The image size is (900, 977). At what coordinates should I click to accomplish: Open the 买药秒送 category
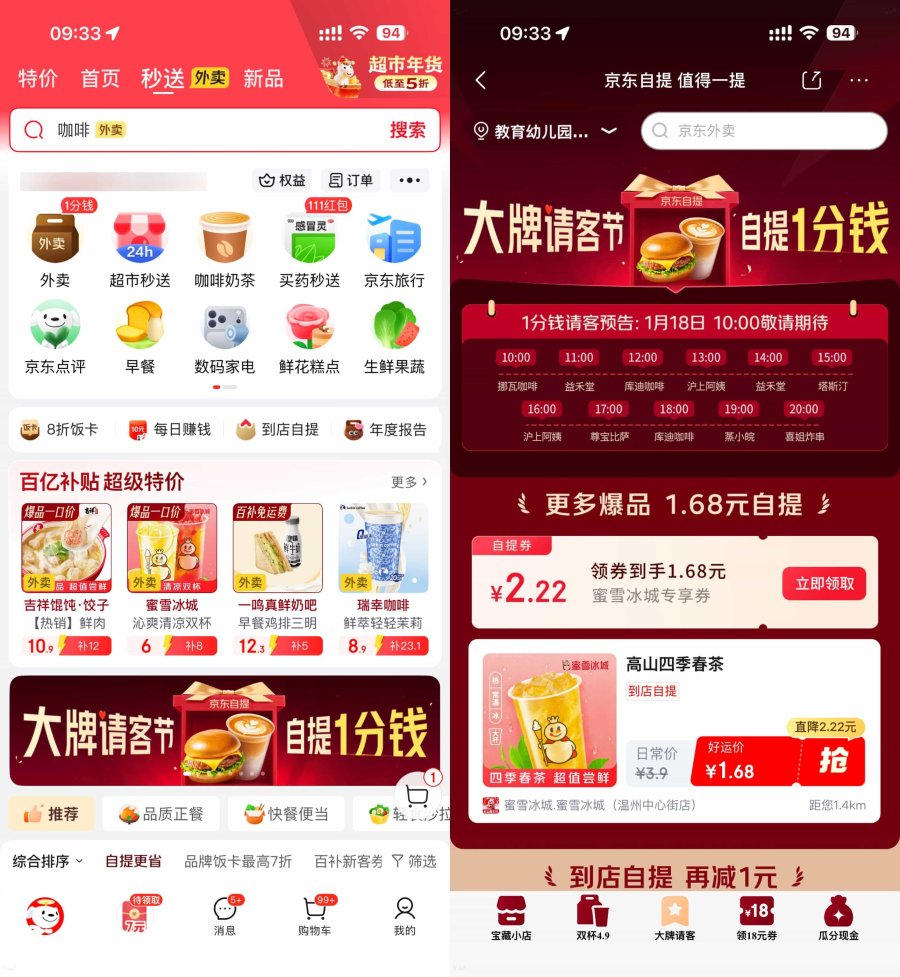coord(309,250)
